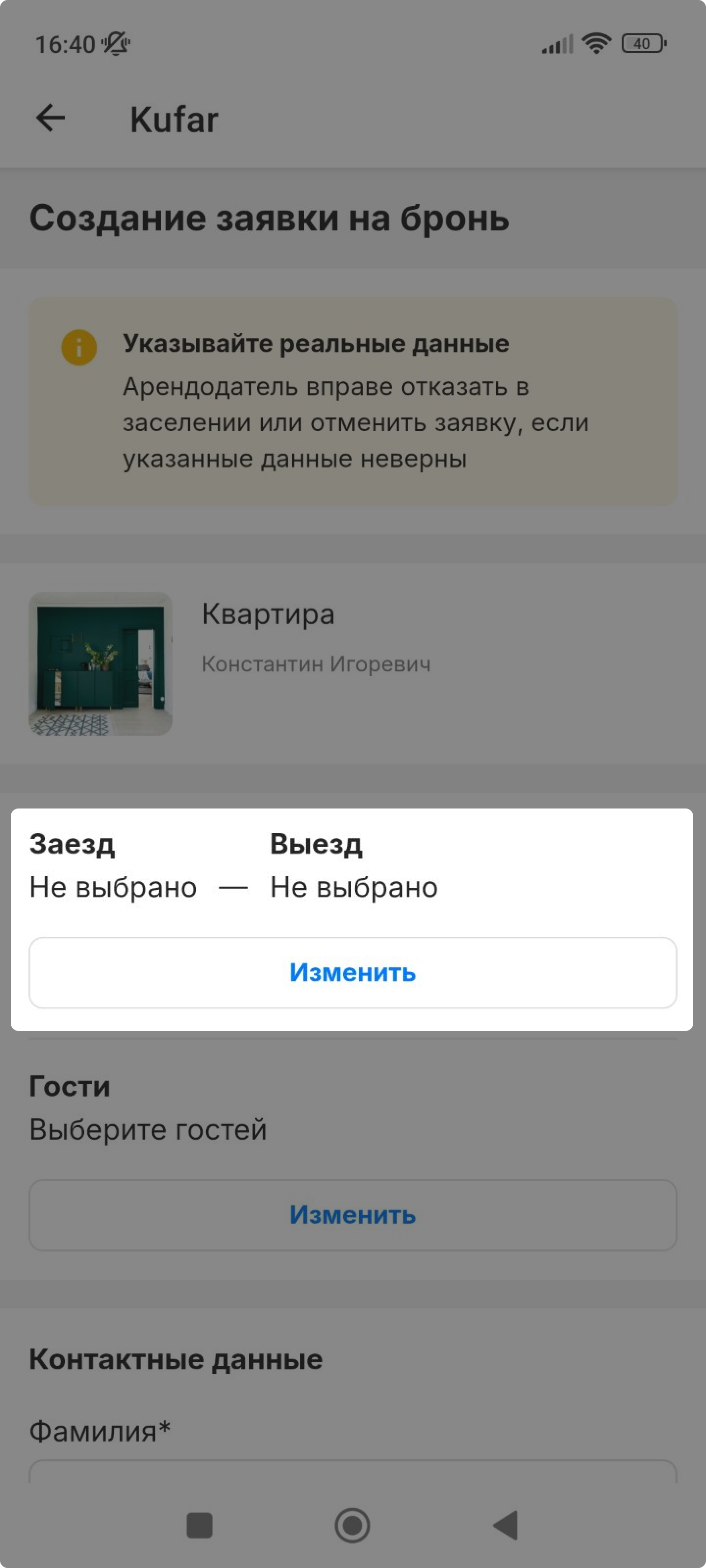Screen dimensions: 706x1568
Task: Tap Изменить under Гости section
Action: pos(353,1214)
